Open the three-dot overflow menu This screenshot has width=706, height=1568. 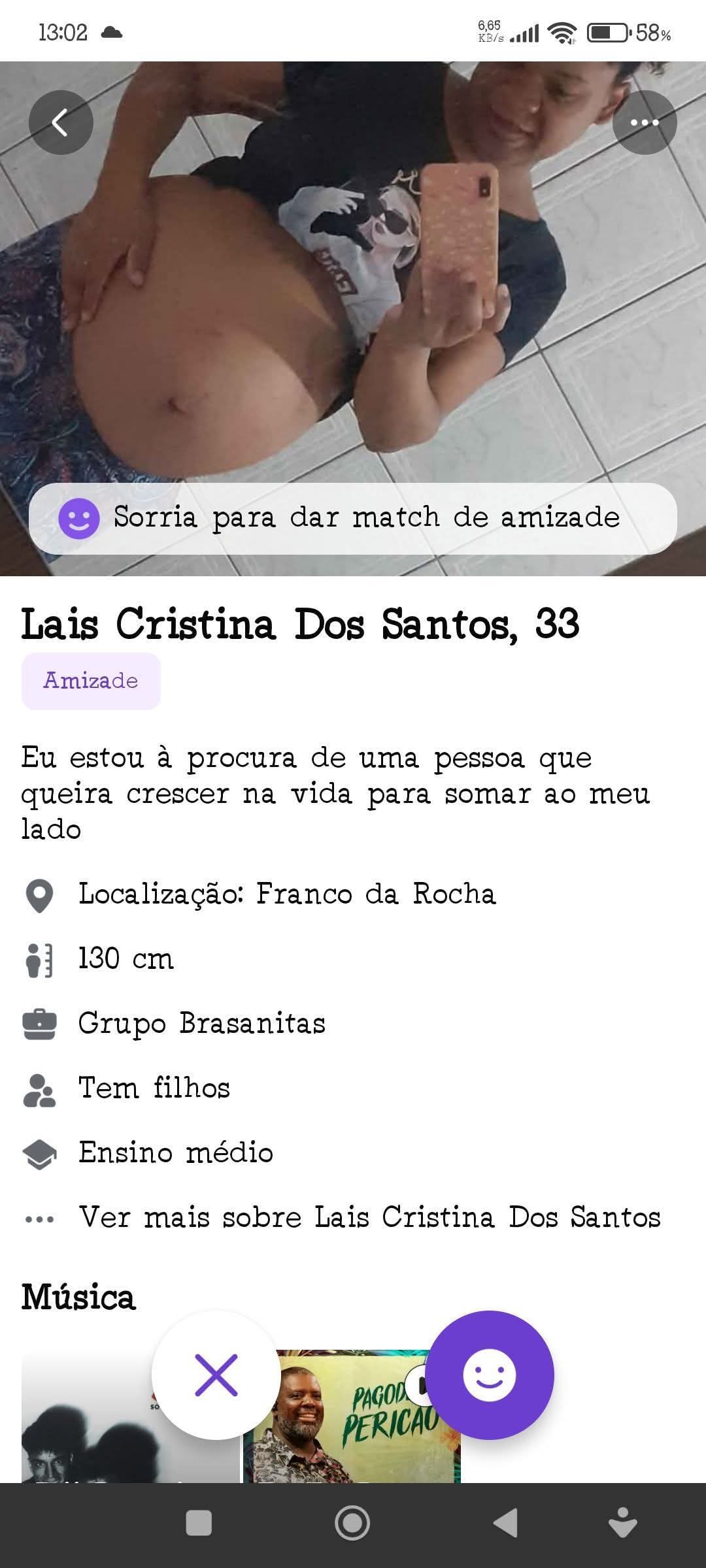click(644, 122)
